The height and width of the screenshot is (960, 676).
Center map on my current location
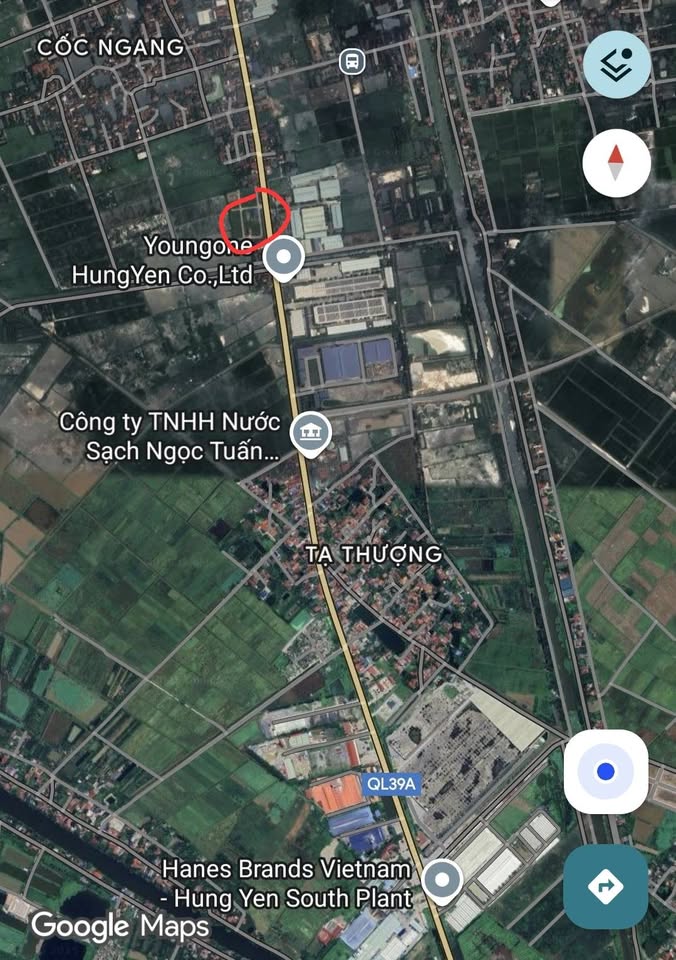click(605, 772)
